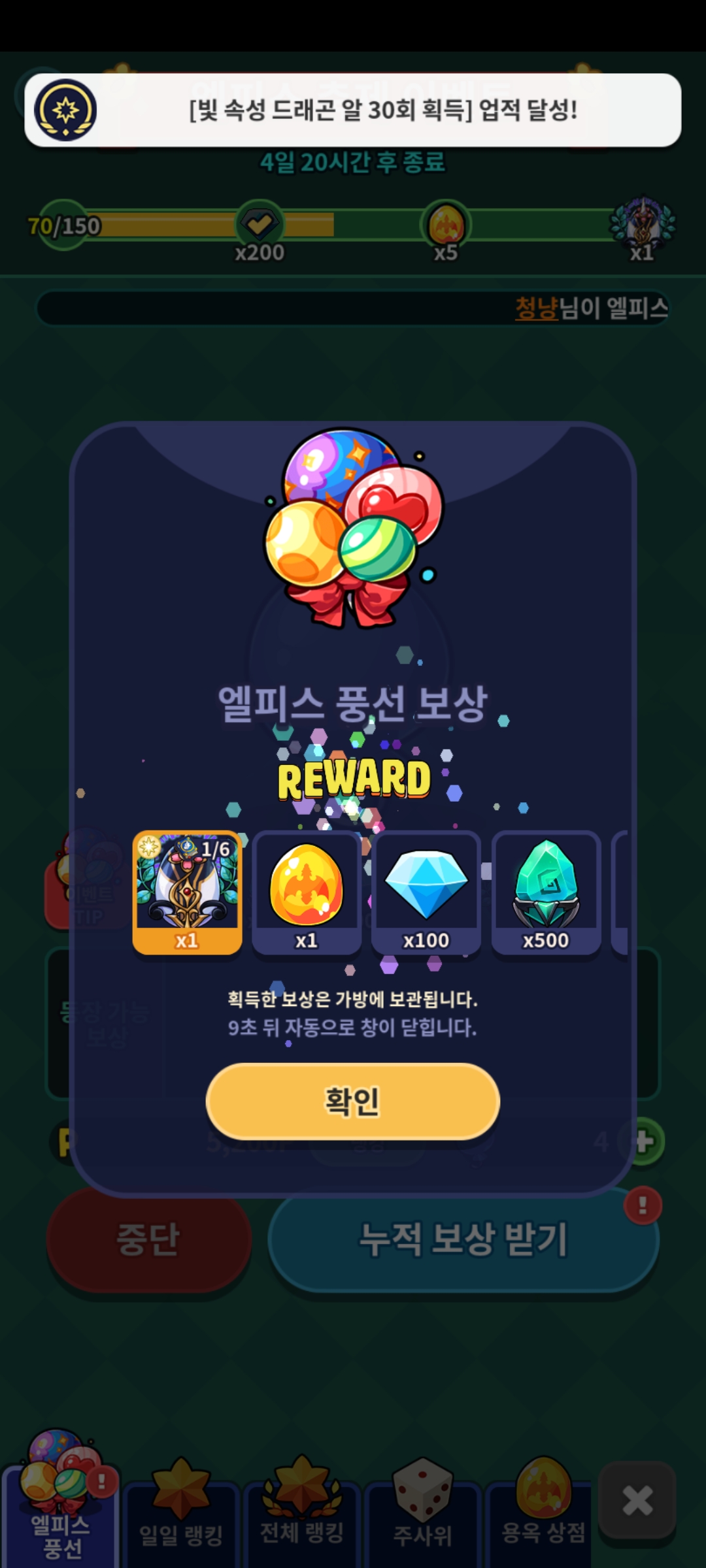Open the achievement notification banner
This screenshot has width=706, height=1568.
tap(352, 110)
